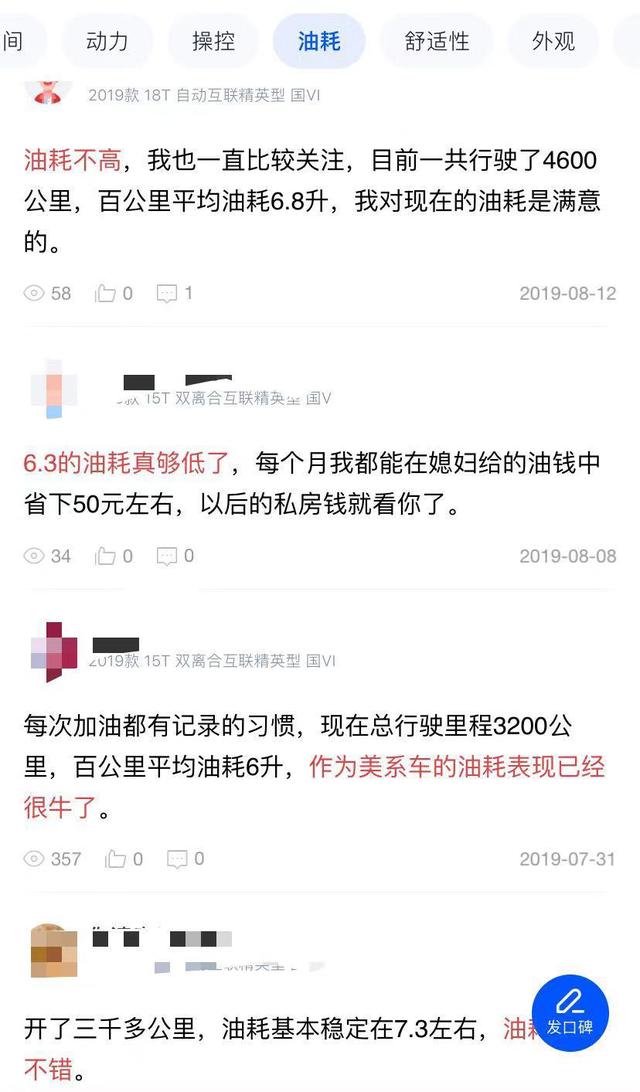Open comments on the 2019-08-12 review

click(x=174, y=293)
